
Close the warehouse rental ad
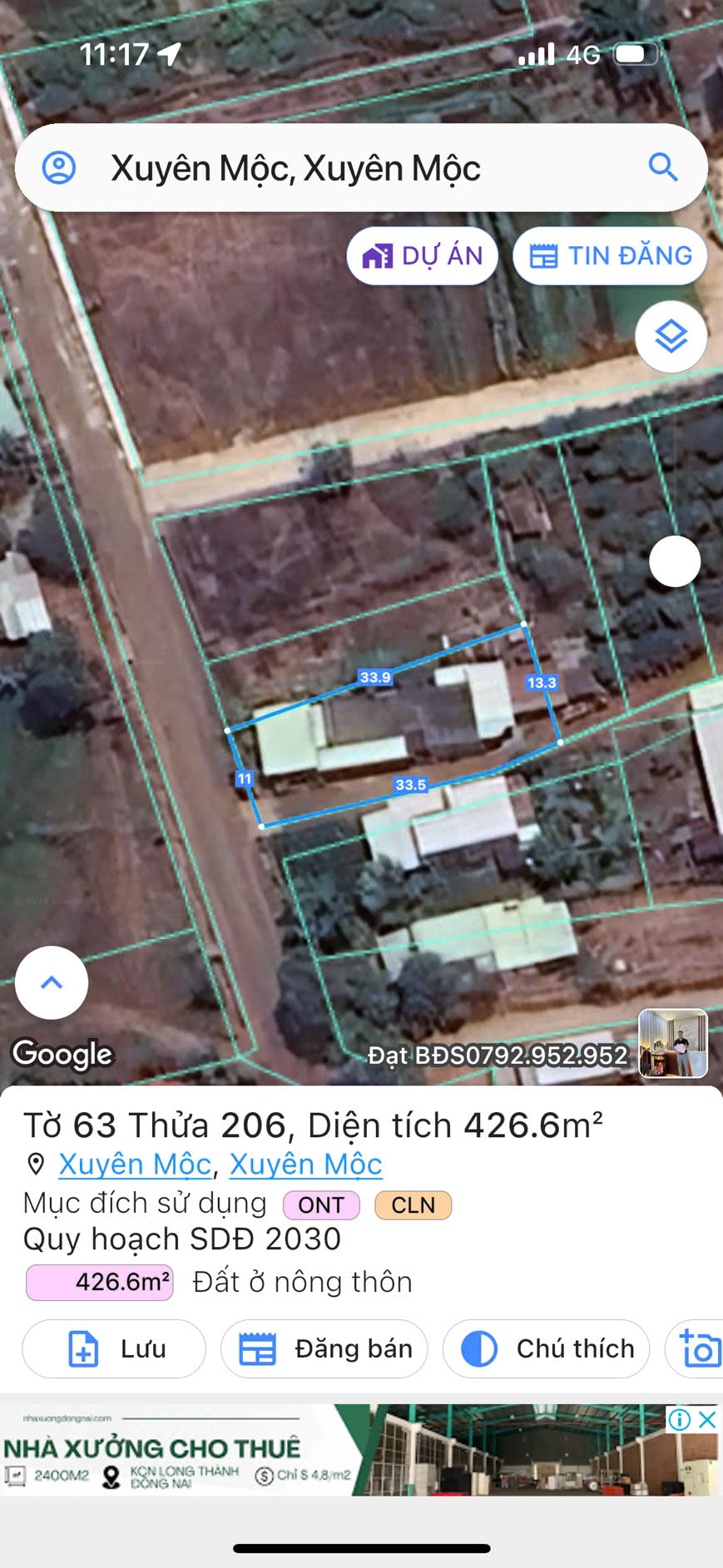707,1419
